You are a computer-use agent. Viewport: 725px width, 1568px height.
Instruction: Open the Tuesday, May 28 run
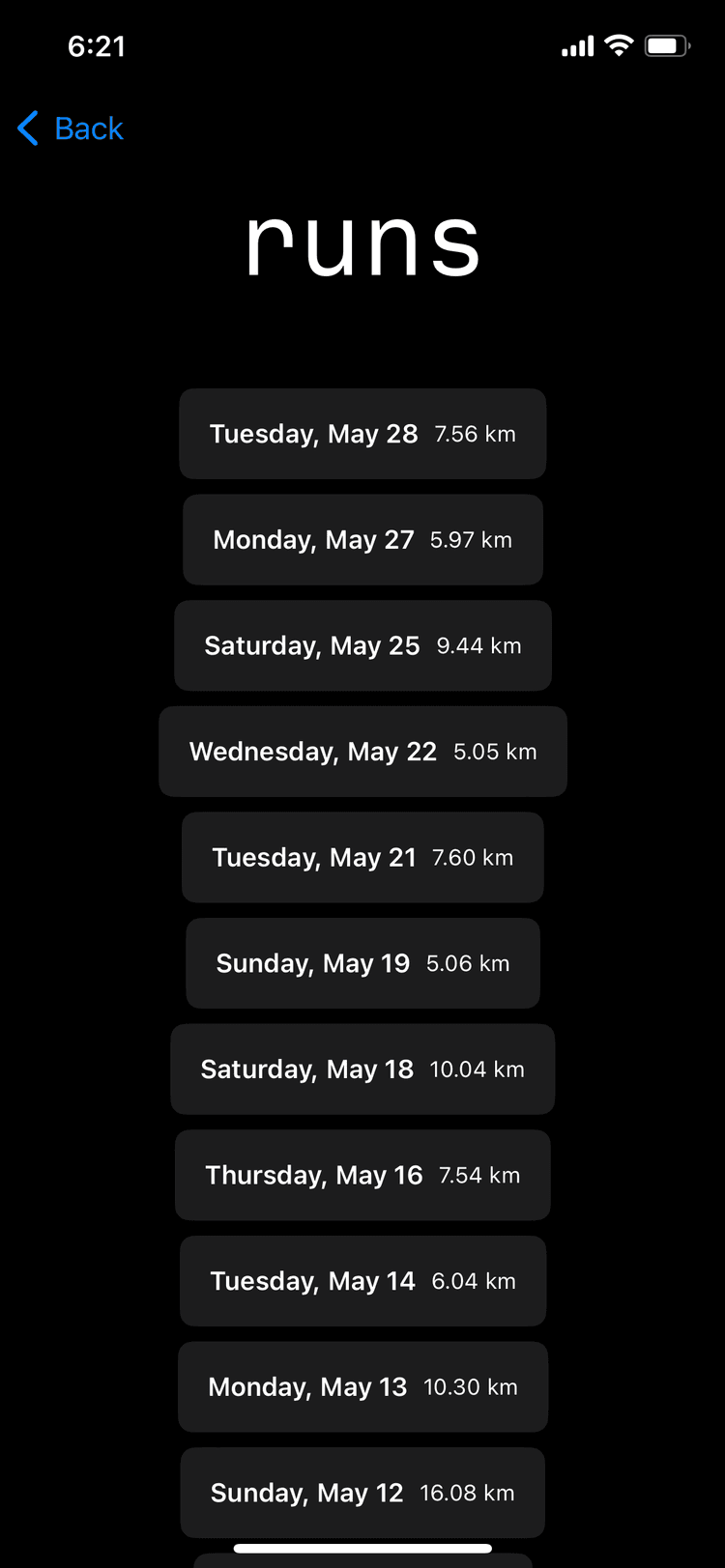coord(362,434)
